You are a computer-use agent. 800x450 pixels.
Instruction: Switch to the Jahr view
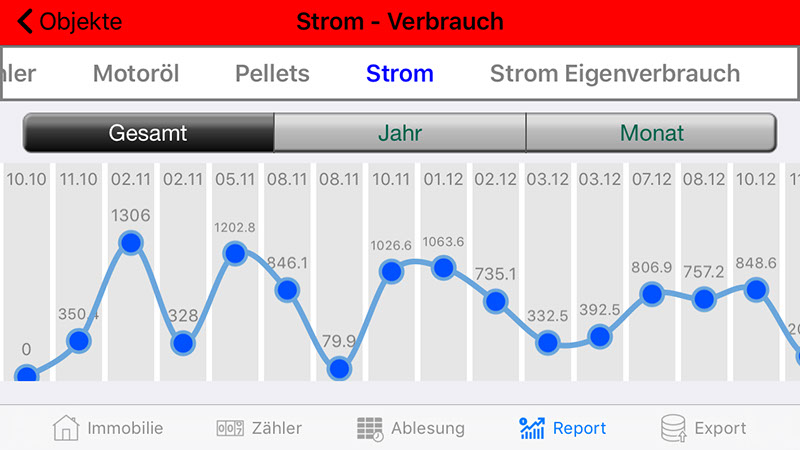click(400, 132)
